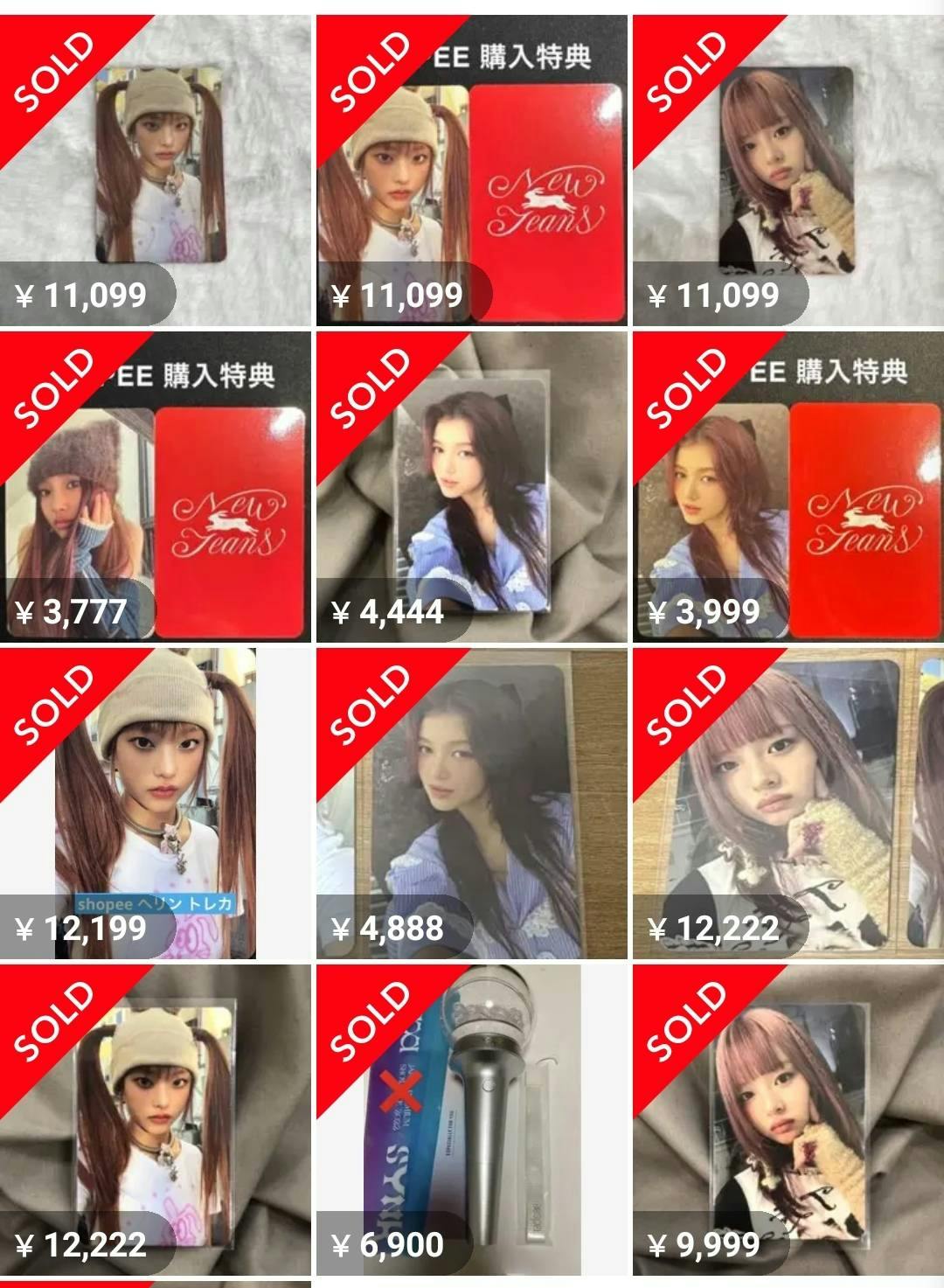The width and height of the screenshot is (944, 1288).
Task: View the ¥9,999 photocard listing
Action: [x=788, y=1119]
